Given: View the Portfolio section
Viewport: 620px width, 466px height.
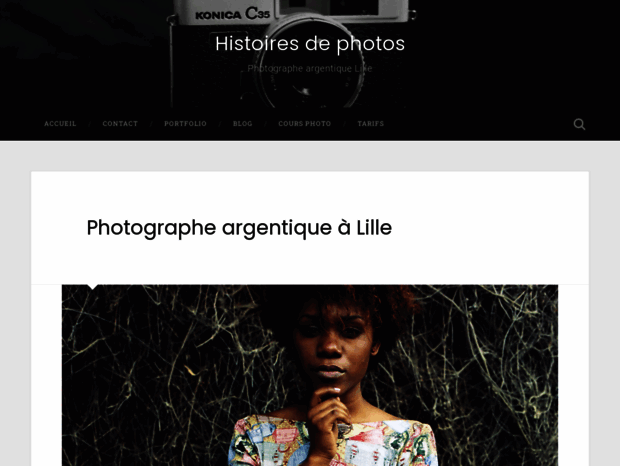Looking at the screenshot, I should tap(185, 124).
